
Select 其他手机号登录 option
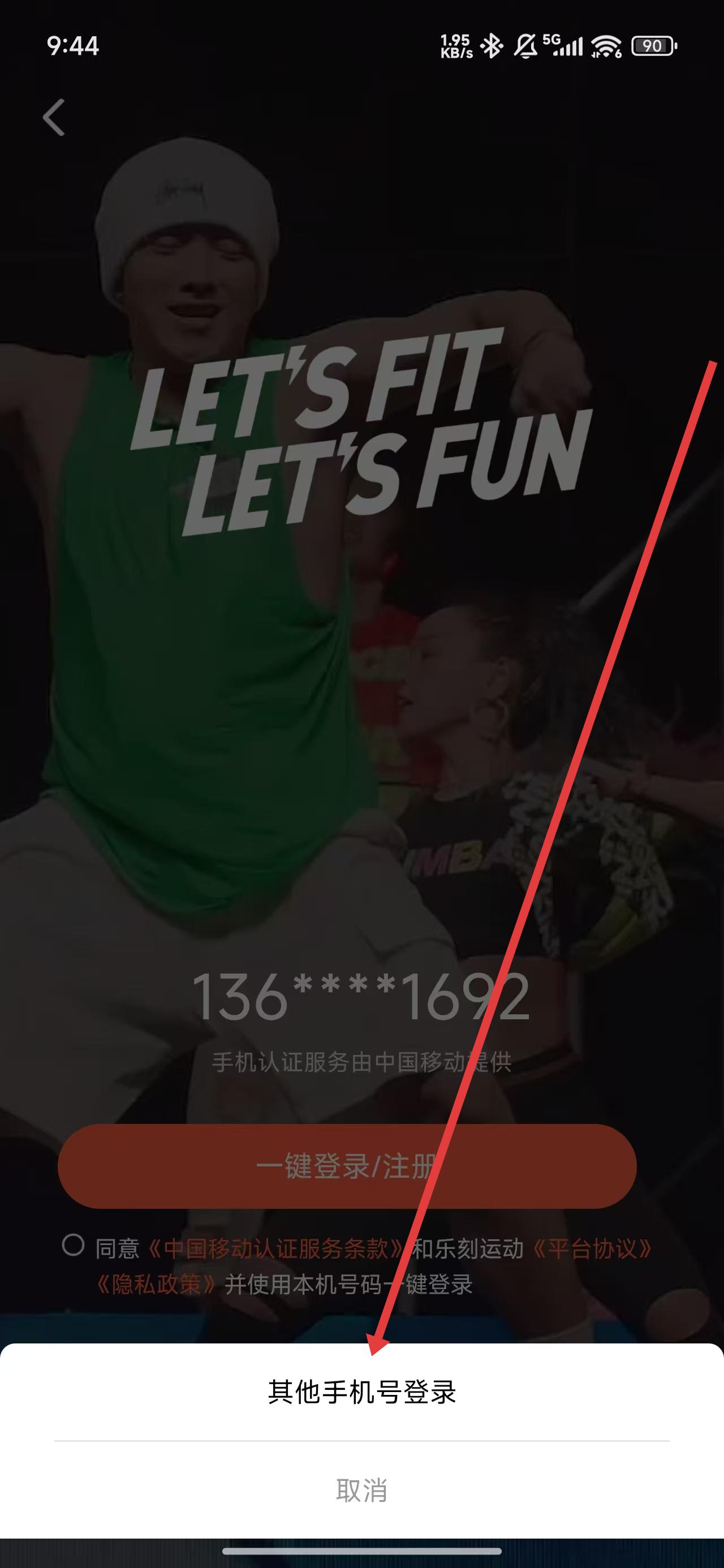[361, 1392]
